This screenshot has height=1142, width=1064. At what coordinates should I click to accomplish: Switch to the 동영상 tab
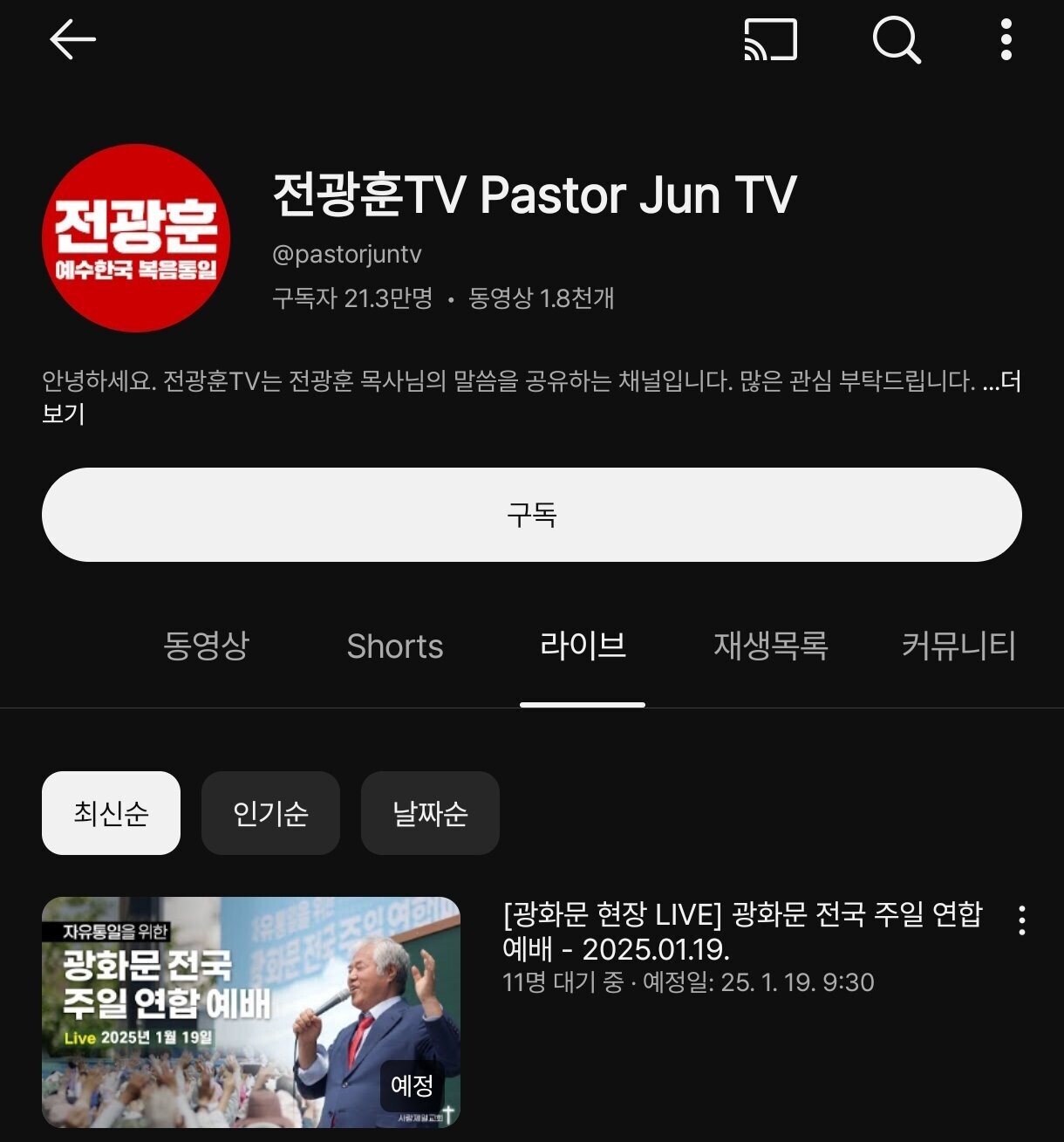click(207, 646)
